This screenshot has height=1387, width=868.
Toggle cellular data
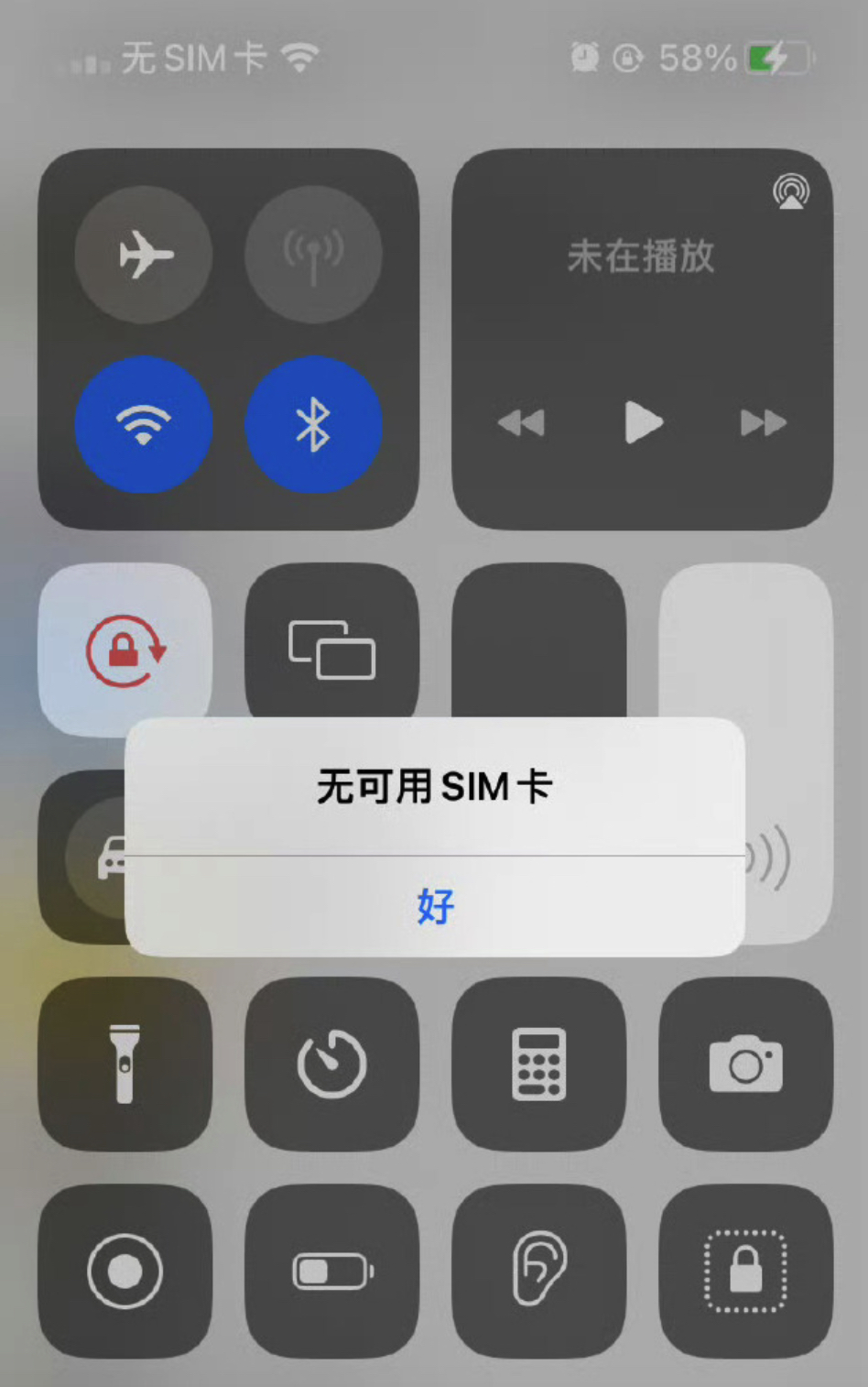click(313, 254)
